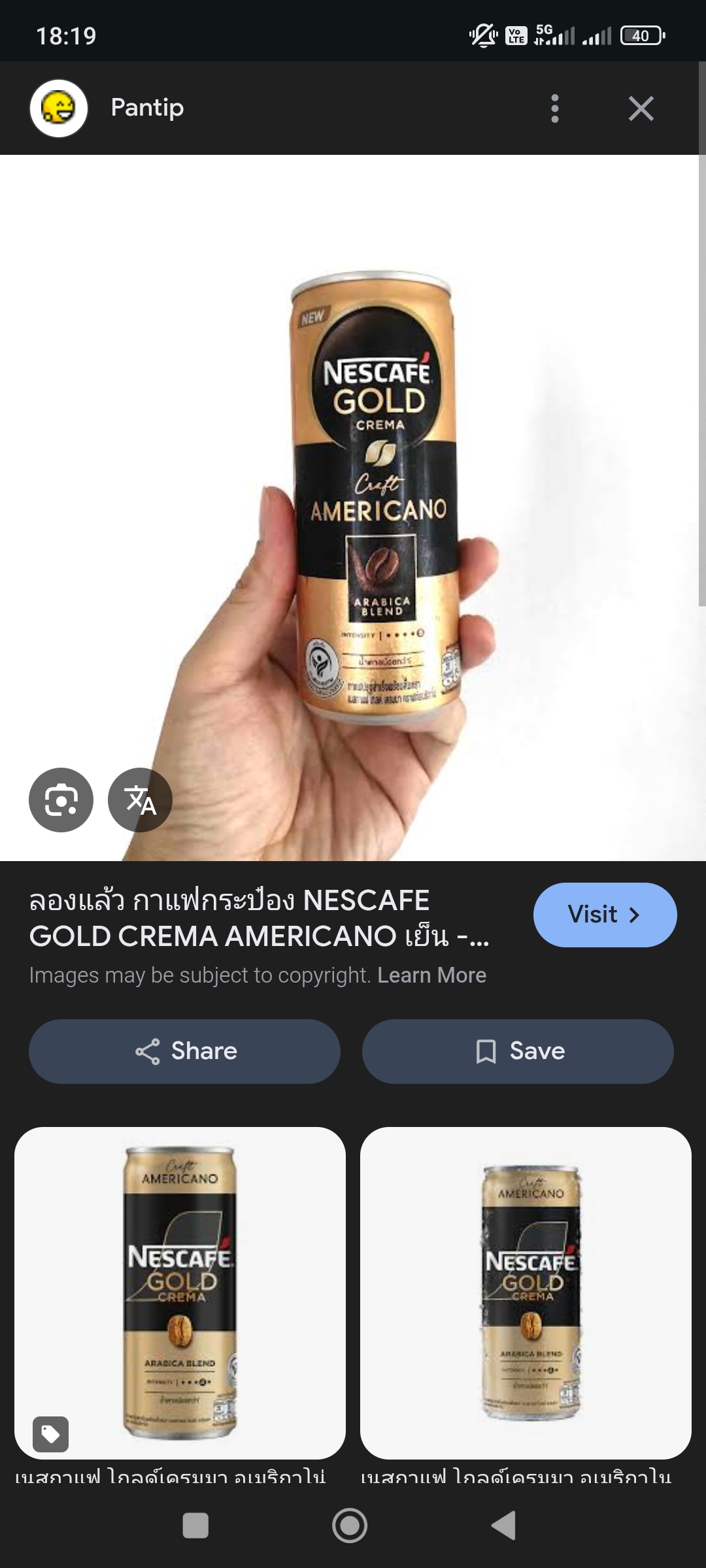
Task: Go back using the system back button
Action: pos(503,1526)
